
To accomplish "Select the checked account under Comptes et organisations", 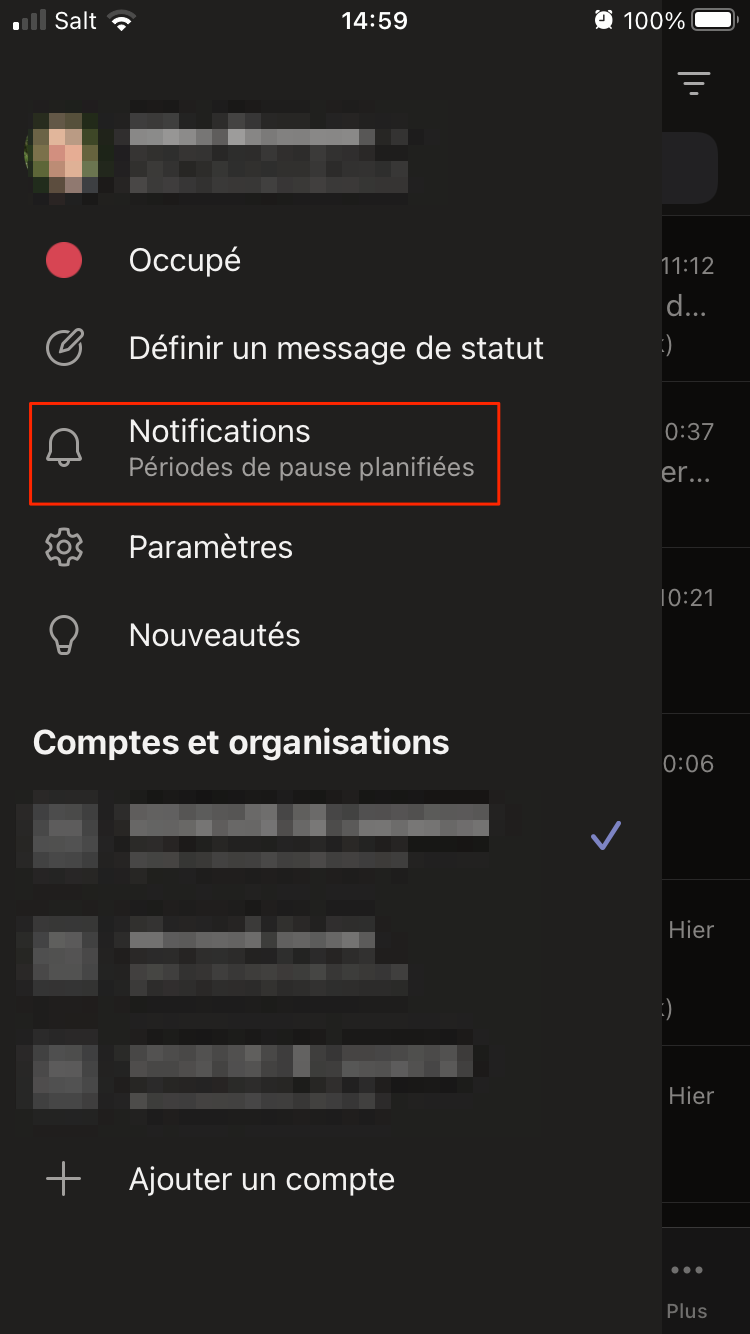I will (310, 835).
